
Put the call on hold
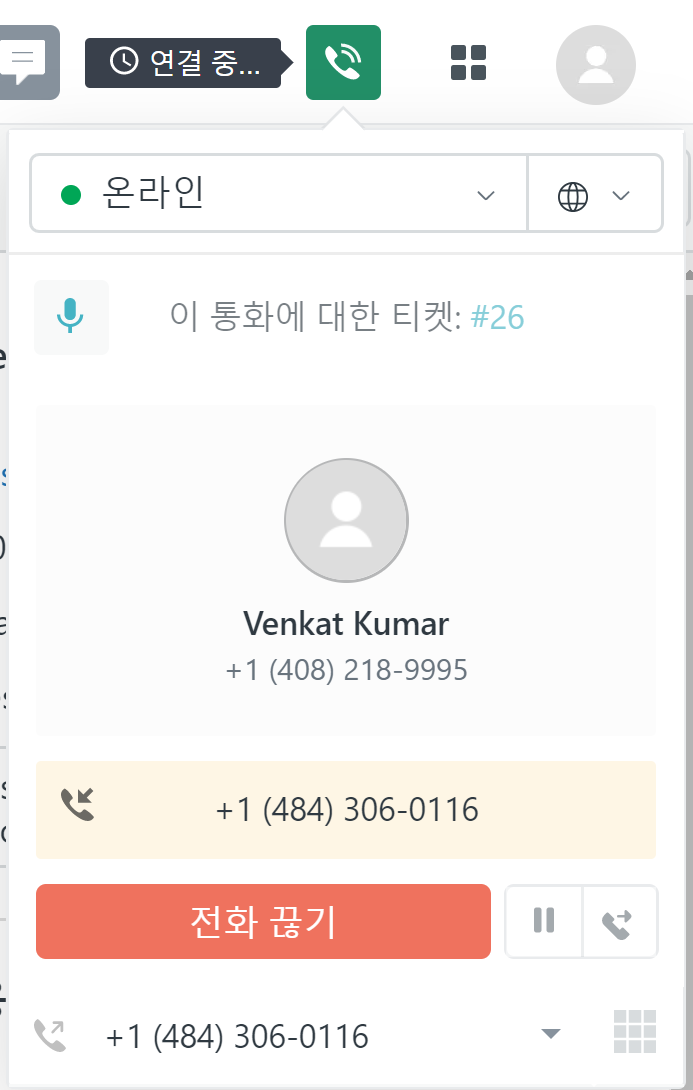[544, 921]
